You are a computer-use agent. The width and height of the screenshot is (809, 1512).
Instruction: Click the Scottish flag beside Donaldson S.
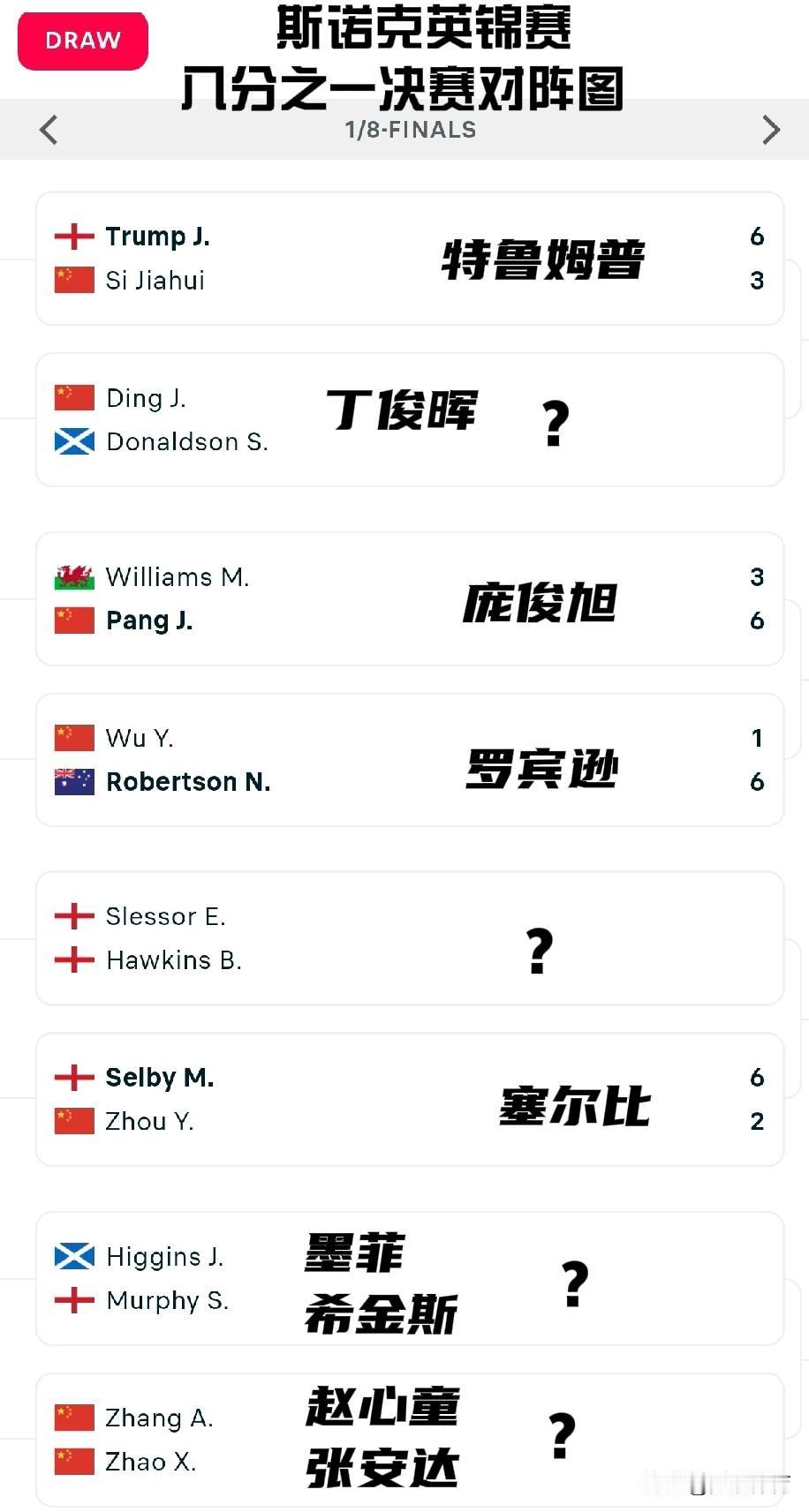(74, 441)
